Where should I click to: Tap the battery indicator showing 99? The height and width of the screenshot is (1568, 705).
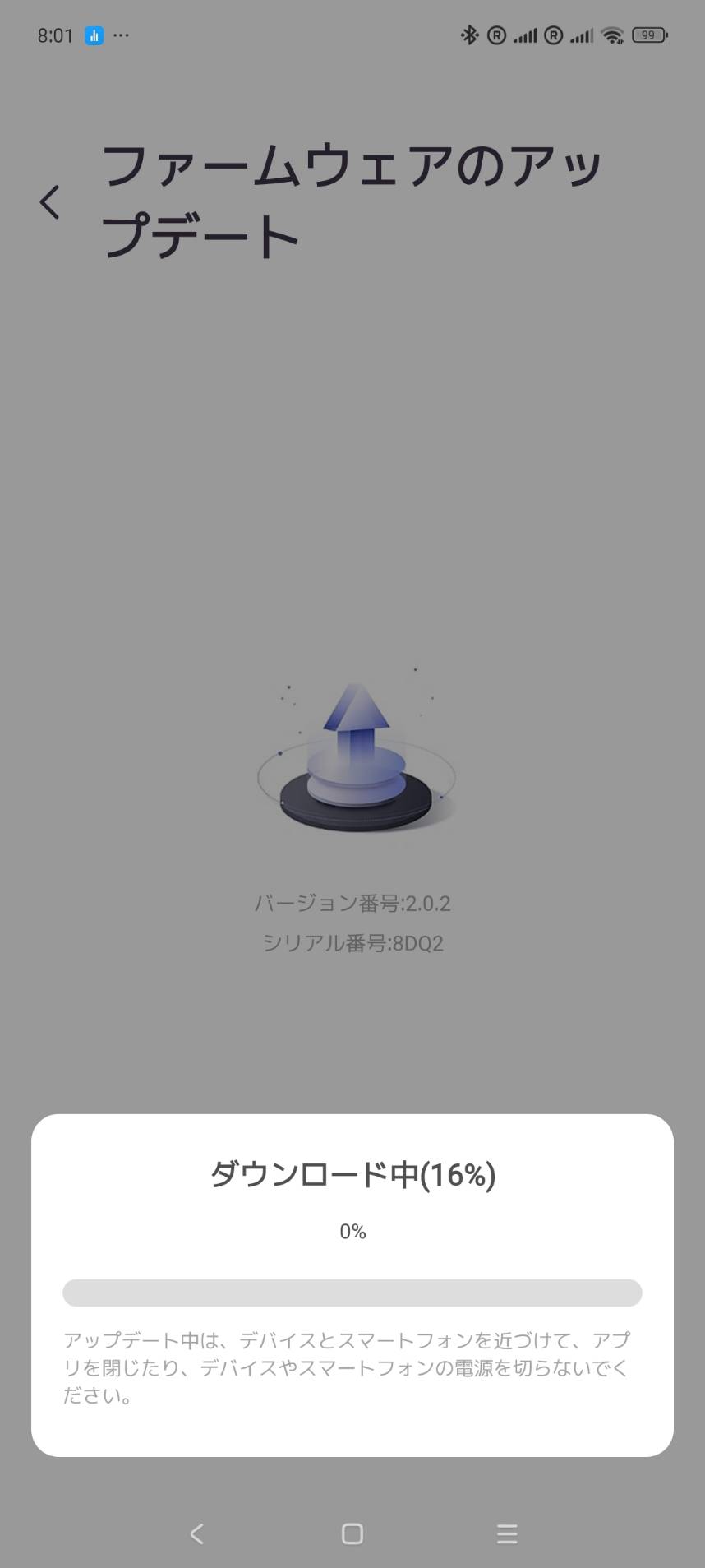649,35
